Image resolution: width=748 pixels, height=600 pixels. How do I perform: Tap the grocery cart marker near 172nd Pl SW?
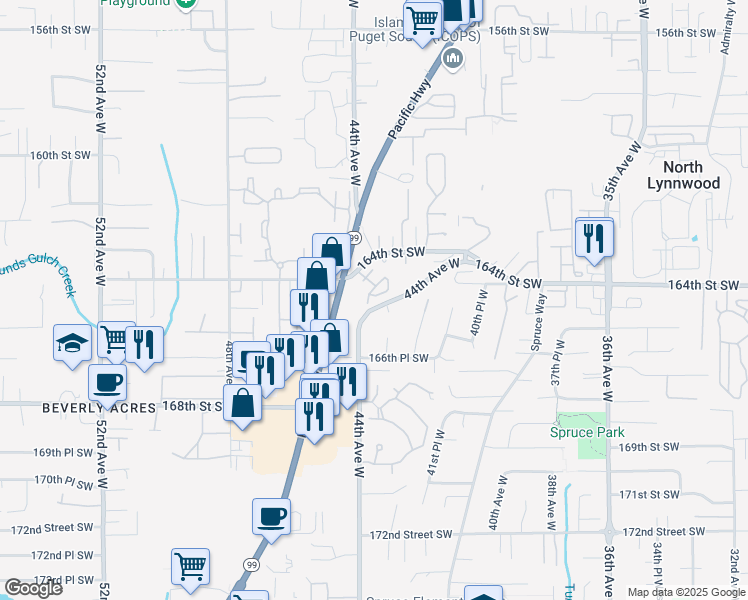[x=190, y=566]
